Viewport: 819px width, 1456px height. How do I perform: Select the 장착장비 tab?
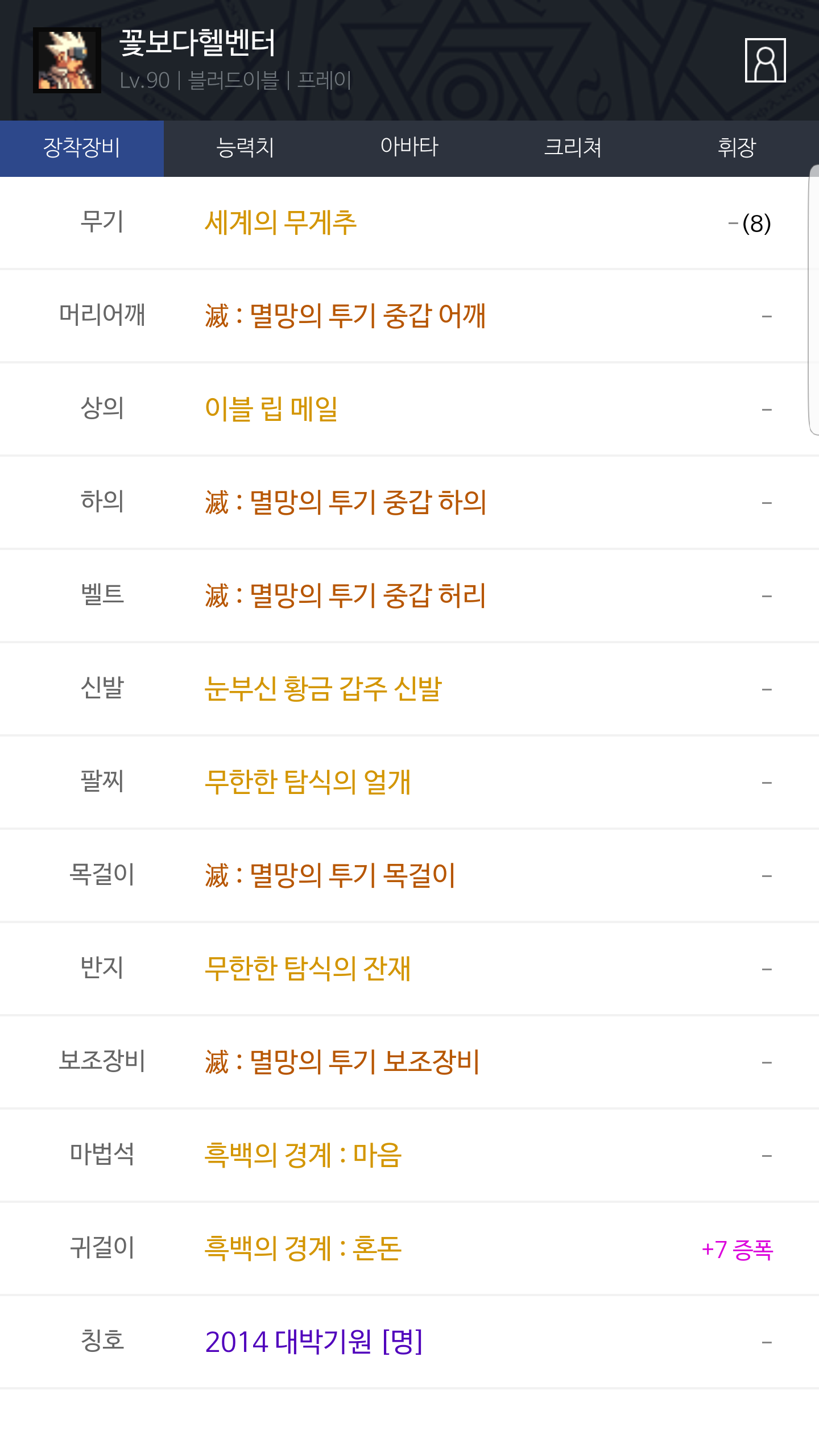tap(82, 148)
